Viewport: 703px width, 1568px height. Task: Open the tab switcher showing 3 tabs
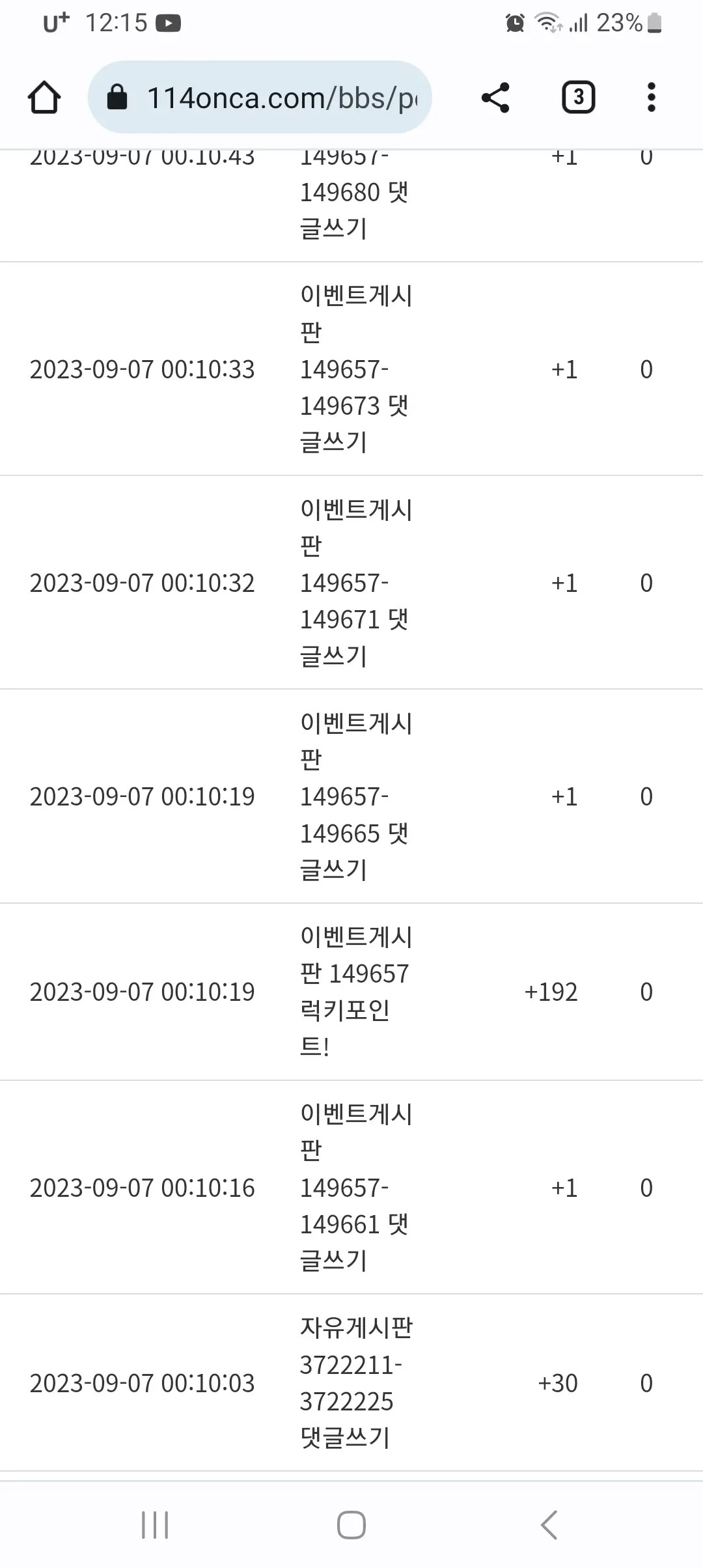(x=578, y=98)
